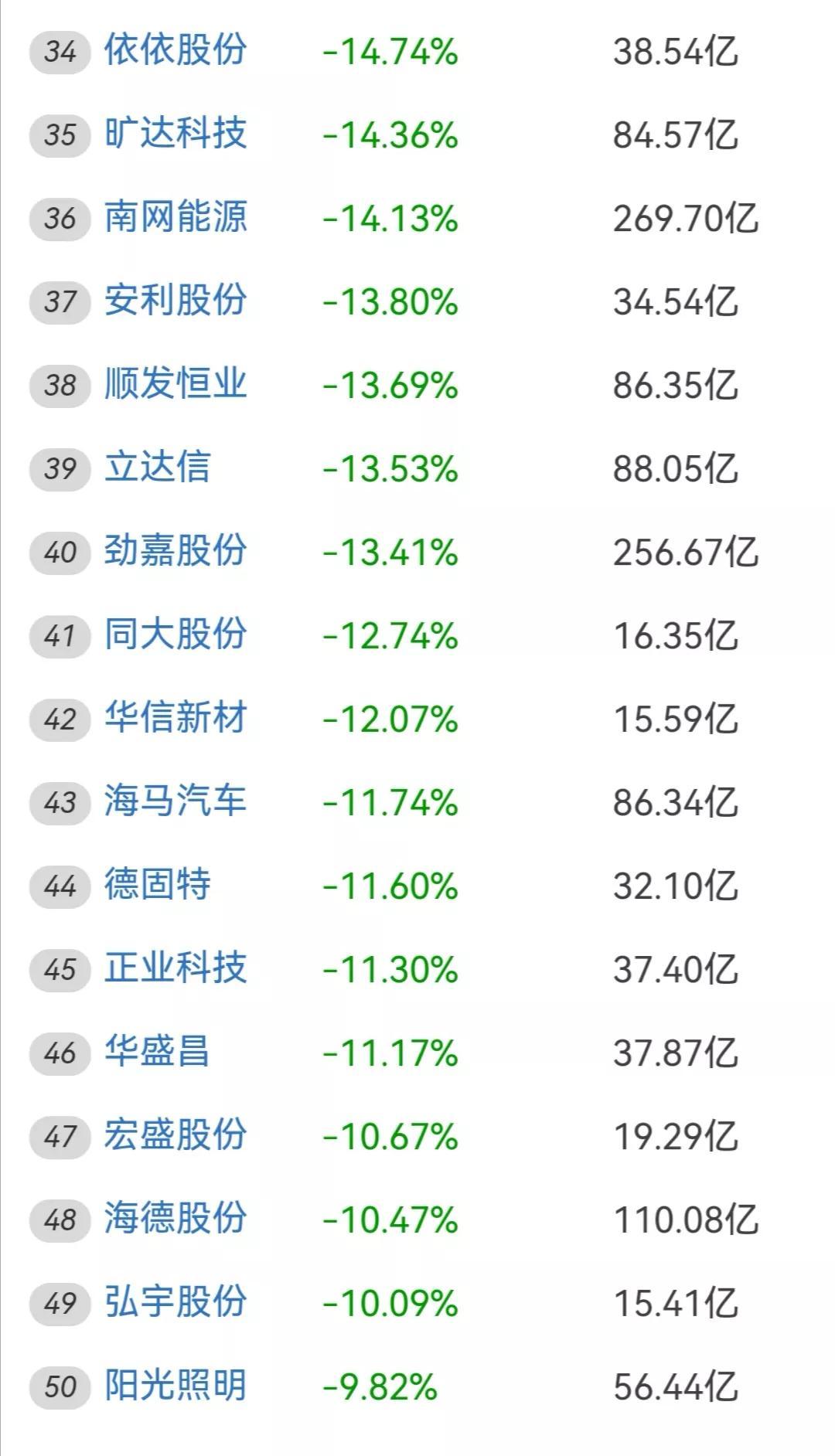Select the 南网能源 link
Viewport: 835px width, 1456px height.
tap(176, 217)
